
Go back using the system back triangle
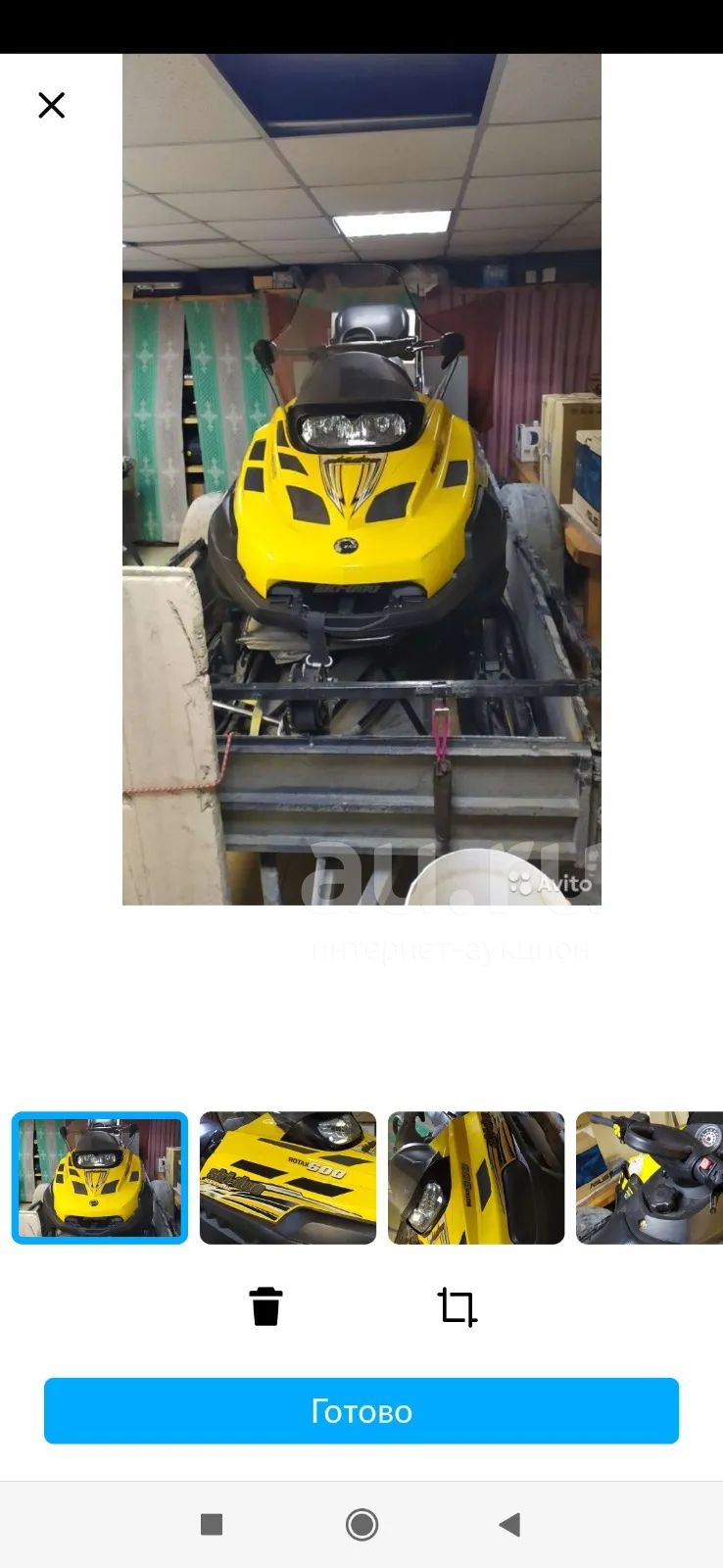509,1524
